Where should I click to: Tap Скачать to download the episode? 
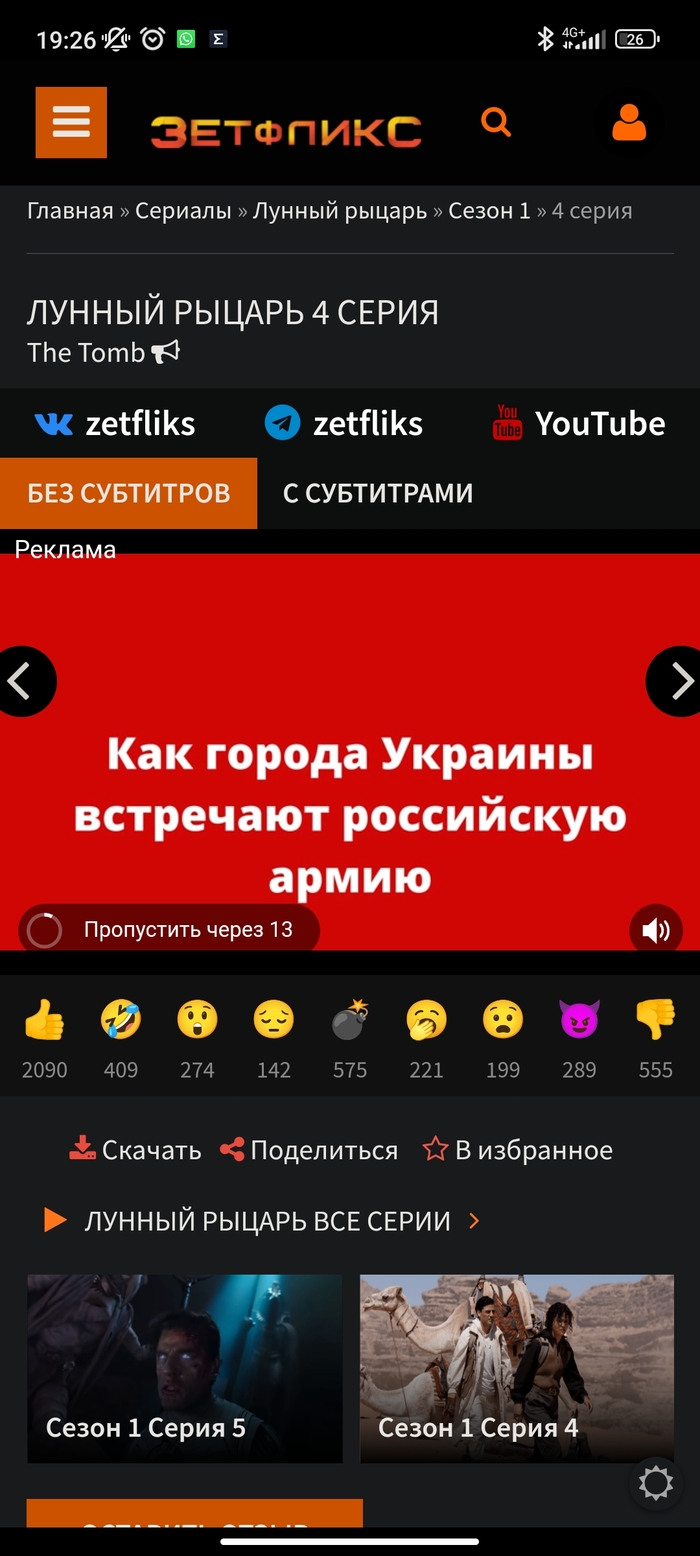click(x=135, y=1150)
